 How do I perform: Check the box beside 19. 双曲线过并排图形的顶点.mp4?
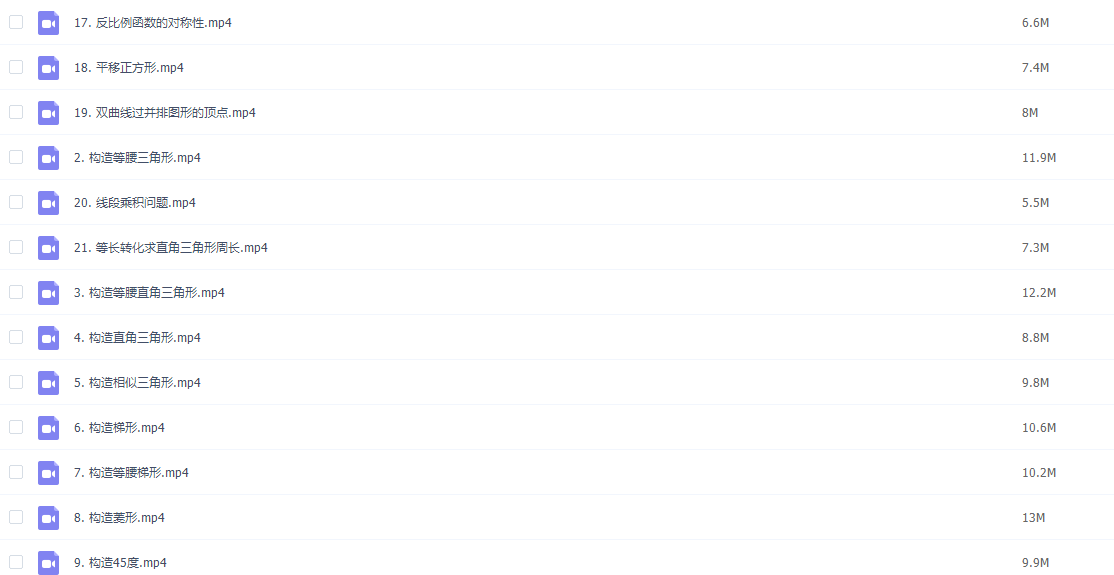pyautogui.click(x=16, y=112)
